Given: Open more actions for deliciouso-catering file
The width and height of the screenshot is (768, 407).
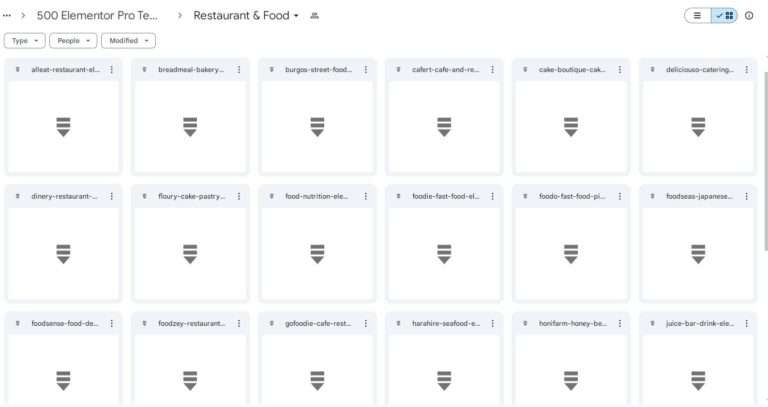Looking at the screenshot, I should pos(747,70).
